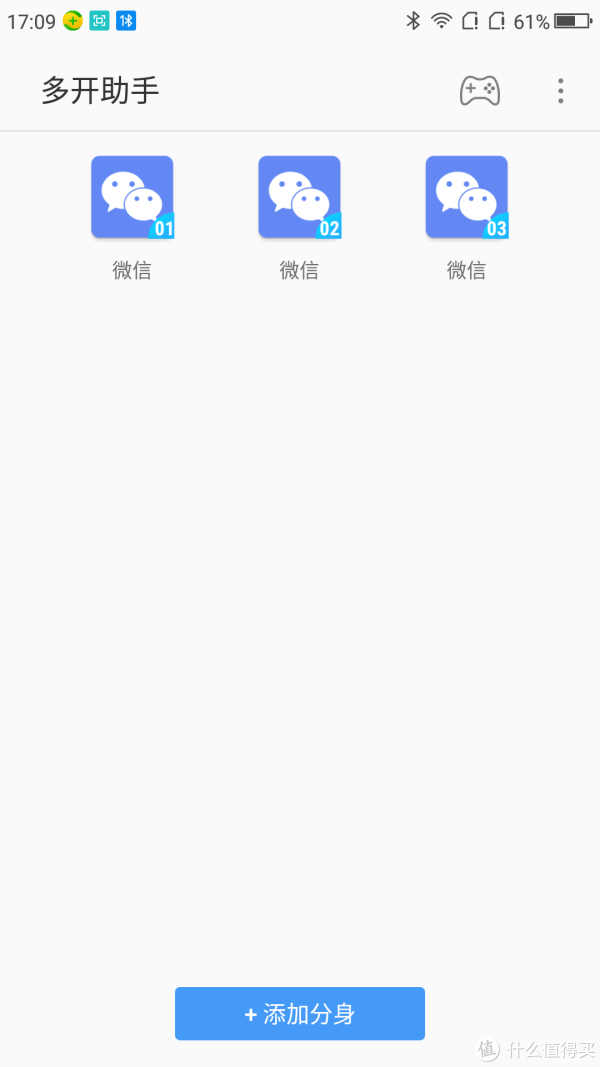Open the three-dot overflow menu
The height and width of the screenshot is (1067, 600).
pos(561,91)
